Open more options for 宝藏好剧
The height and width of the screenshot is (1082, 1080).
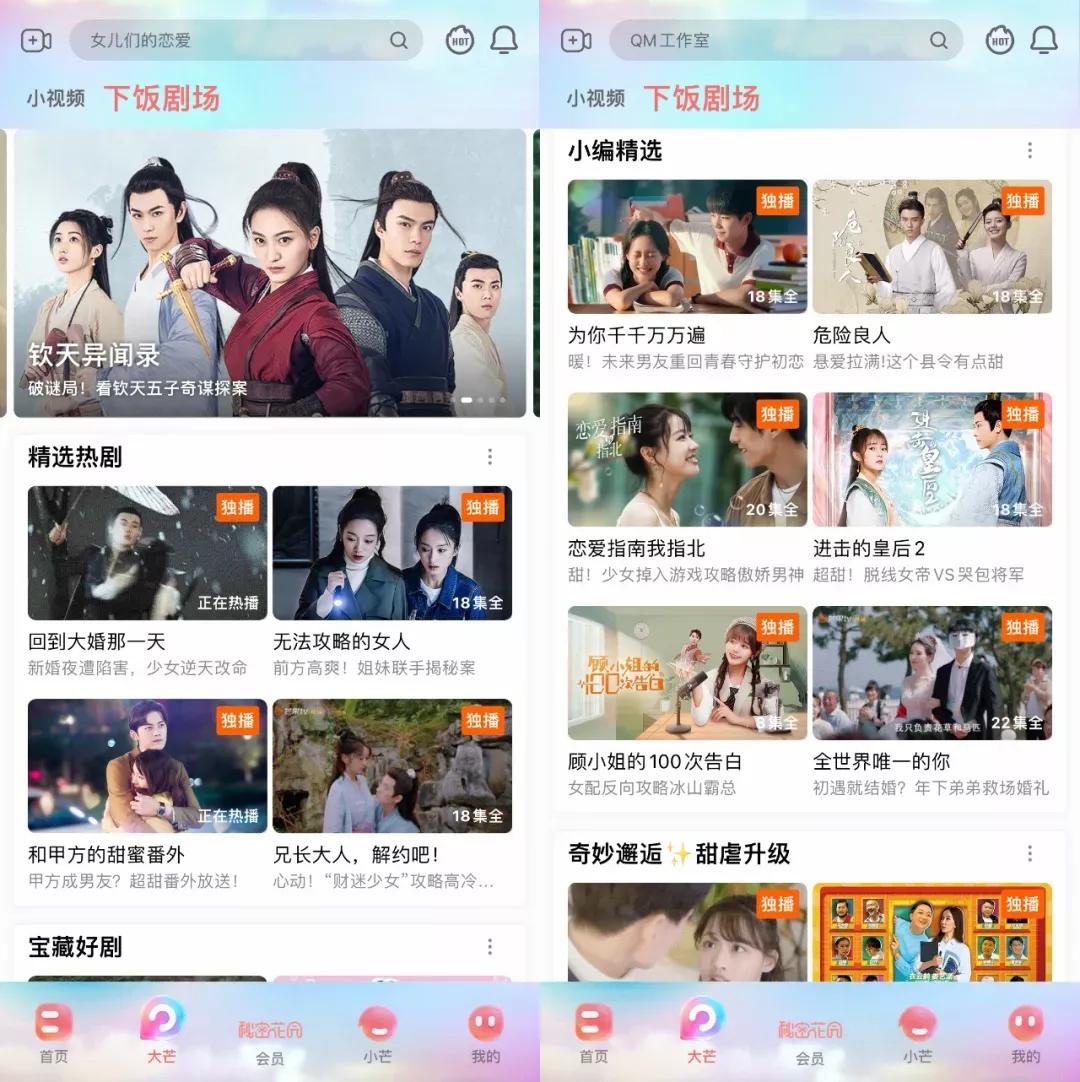[x=490, y=947]
